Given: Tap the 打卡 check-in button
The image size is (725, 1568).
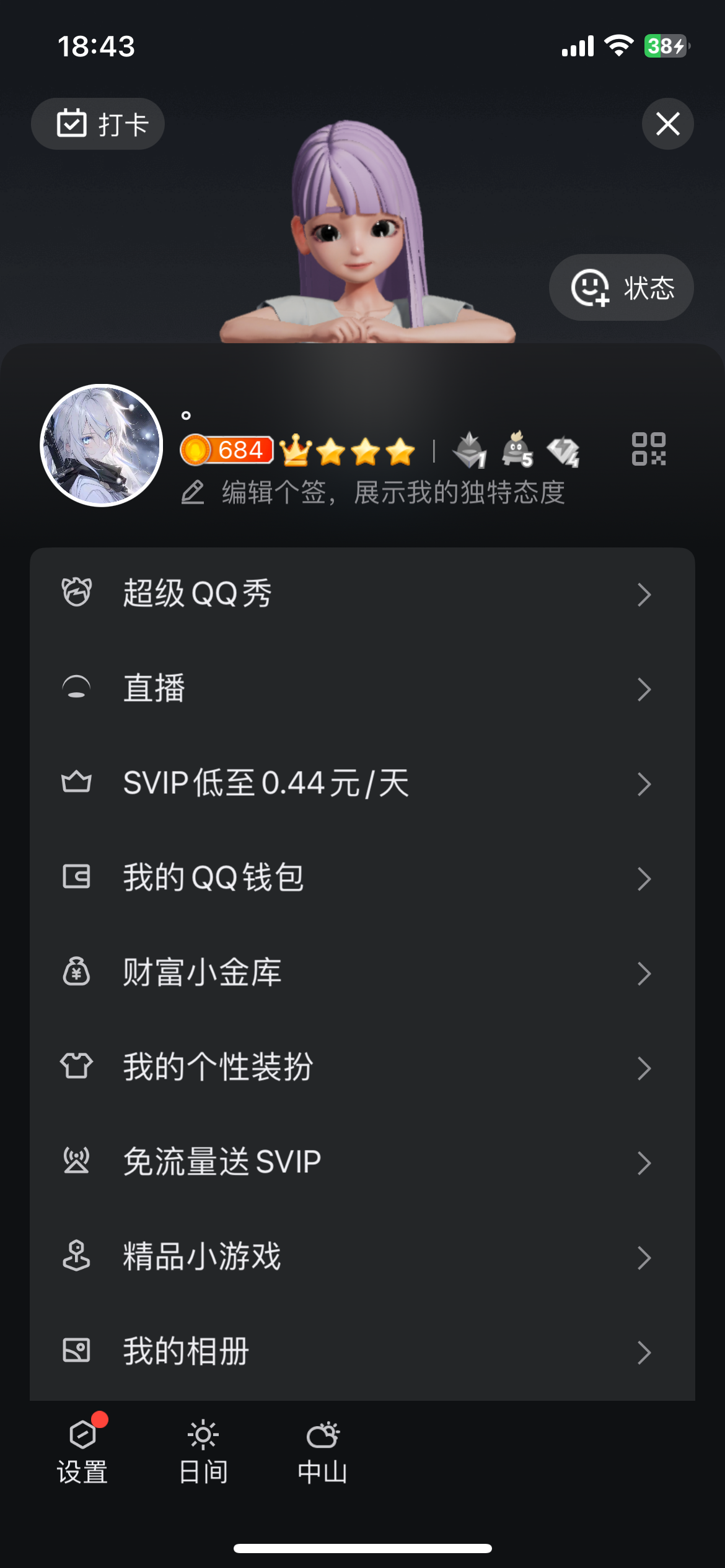Looking at the screenshot, I should (x=98, y=124).
